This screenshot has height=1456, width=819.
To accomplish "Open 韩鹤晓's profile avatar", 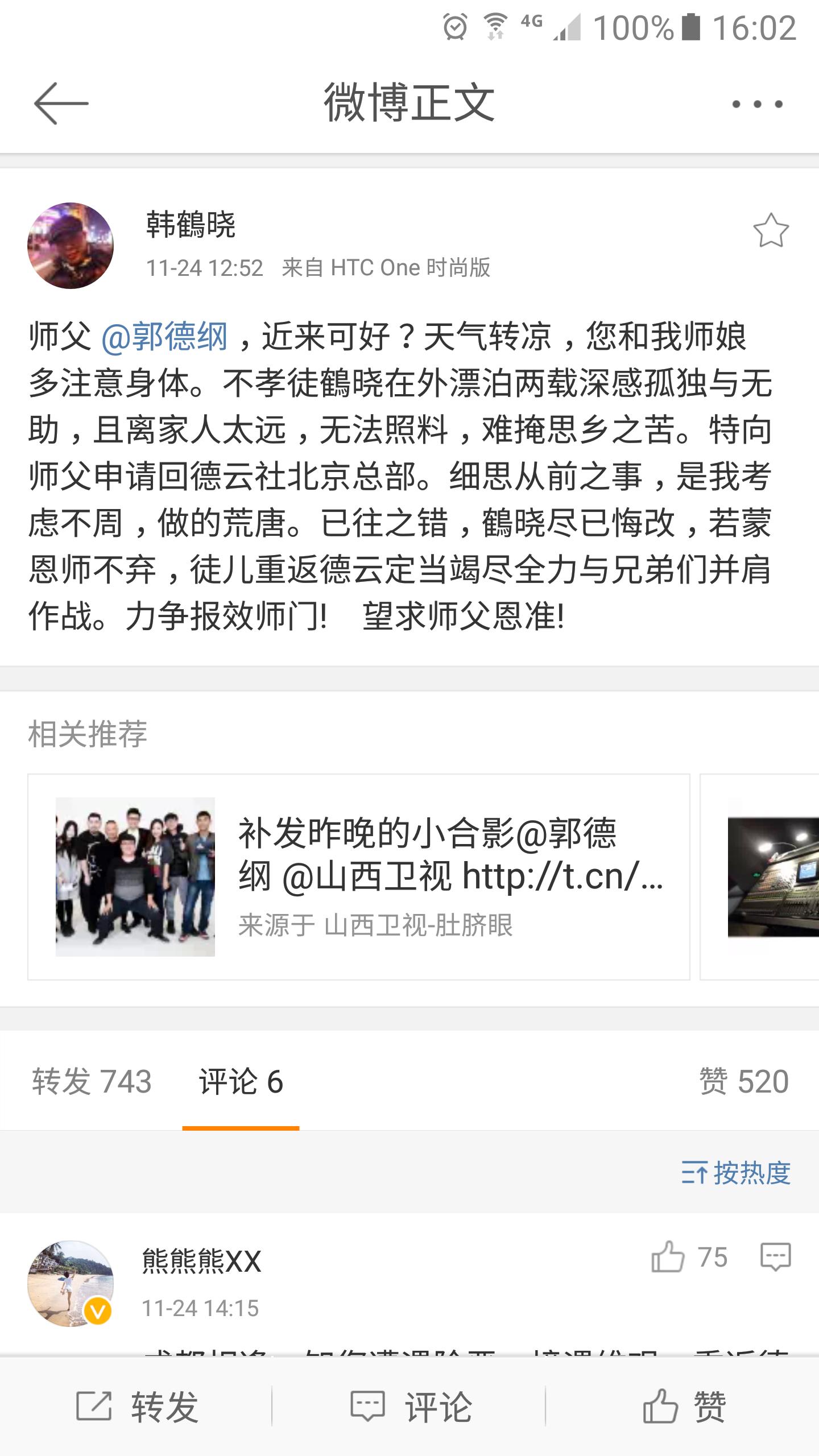I will [x=71, y=246].
